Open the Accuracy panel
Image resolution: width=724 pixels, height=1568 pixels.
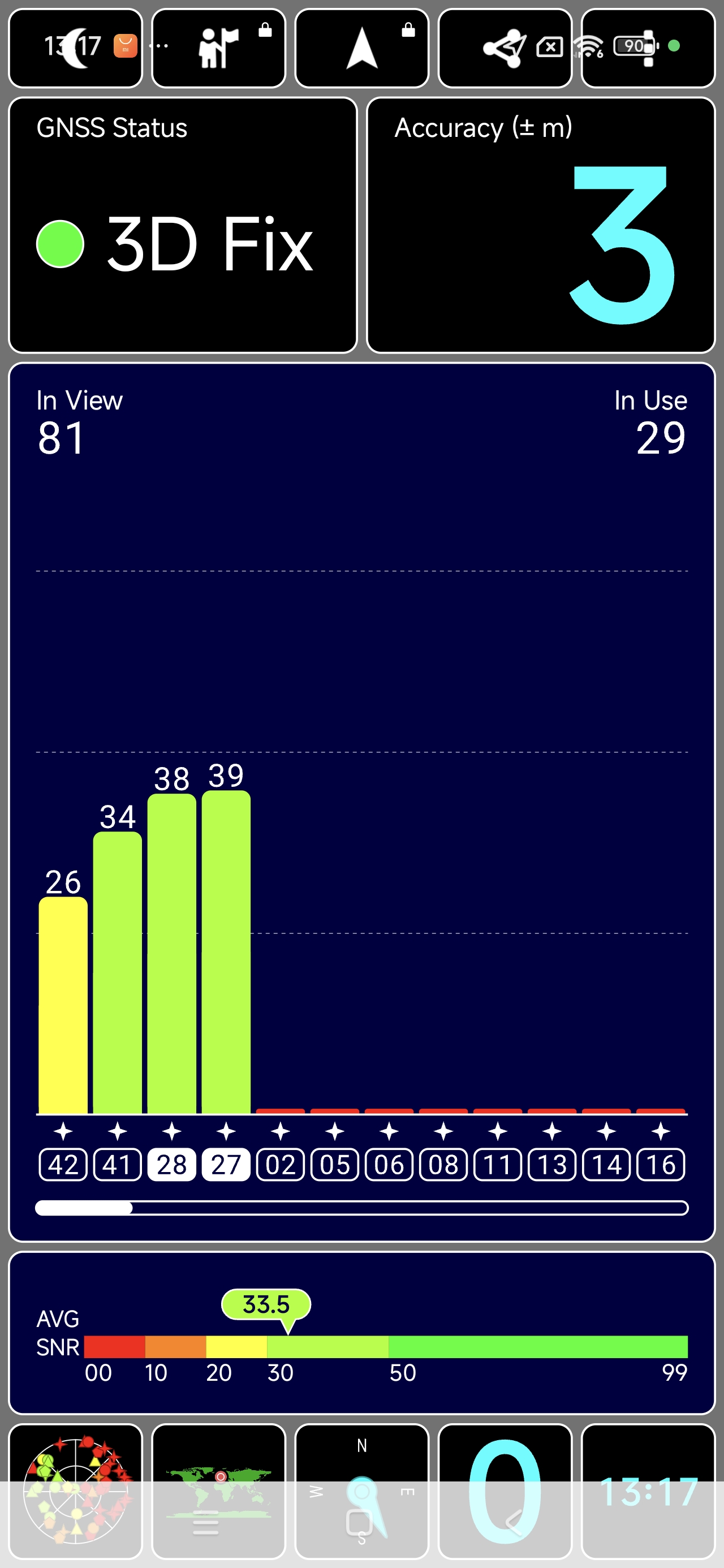click(x=541, y=225)
